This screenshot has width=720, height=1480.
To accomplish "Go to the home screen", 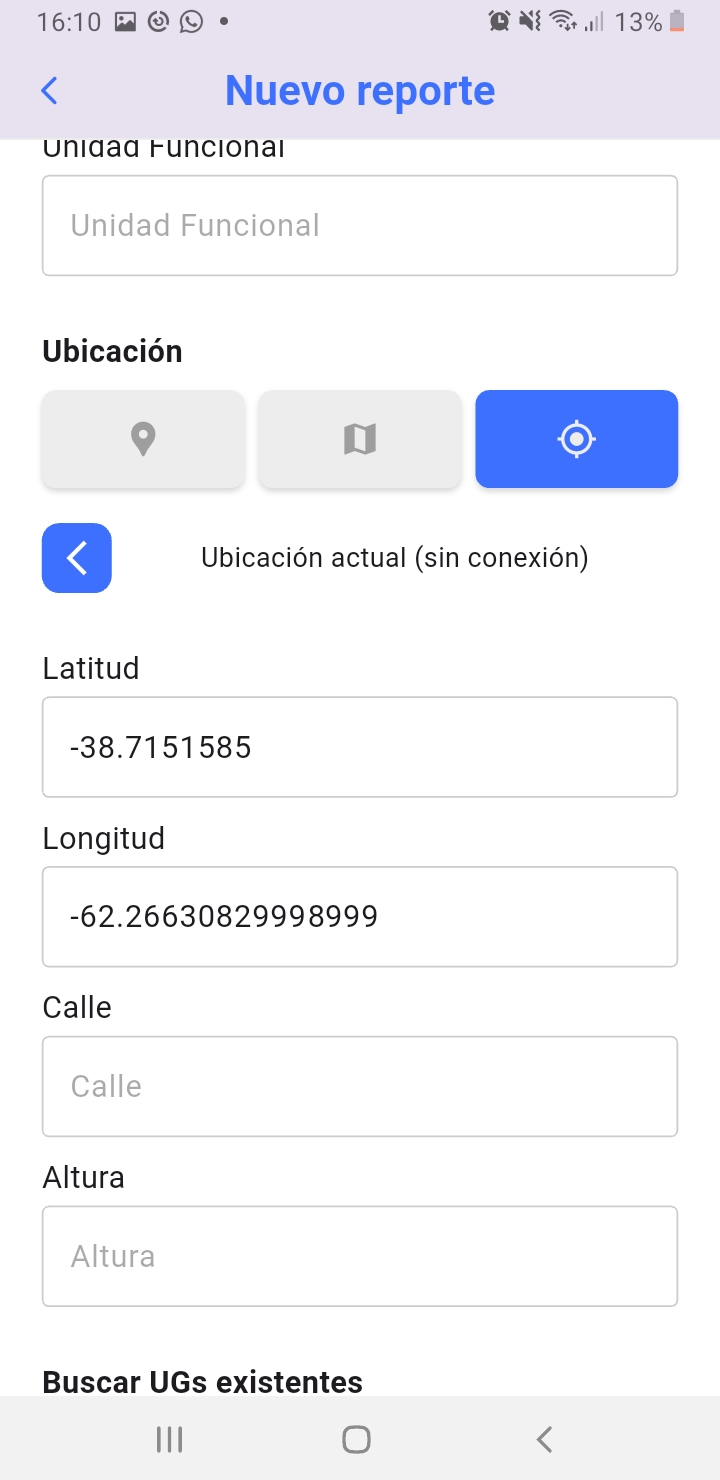I will coord(357,1439).
